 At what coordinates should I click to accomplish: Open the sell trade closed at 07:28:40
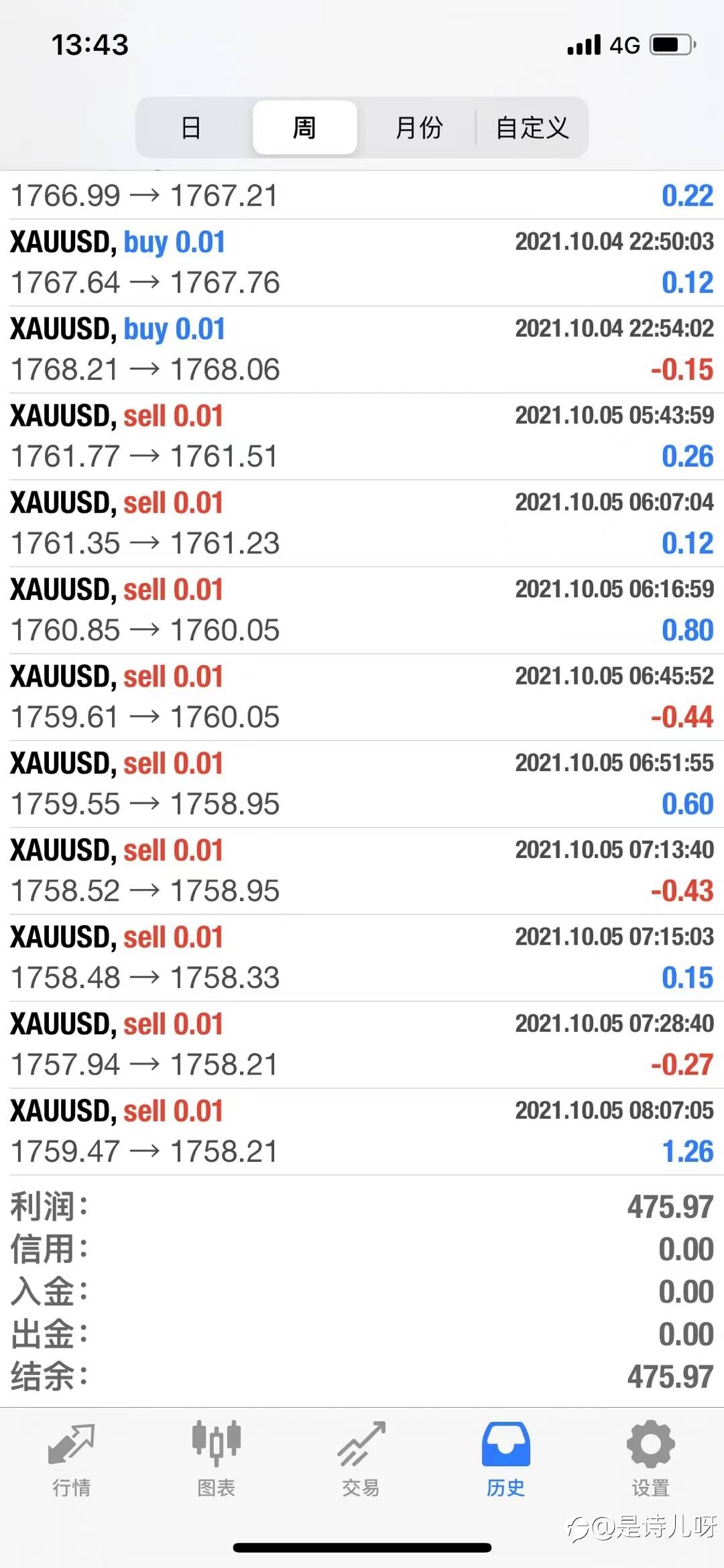pyautogui.click(x=362, y=1044)
